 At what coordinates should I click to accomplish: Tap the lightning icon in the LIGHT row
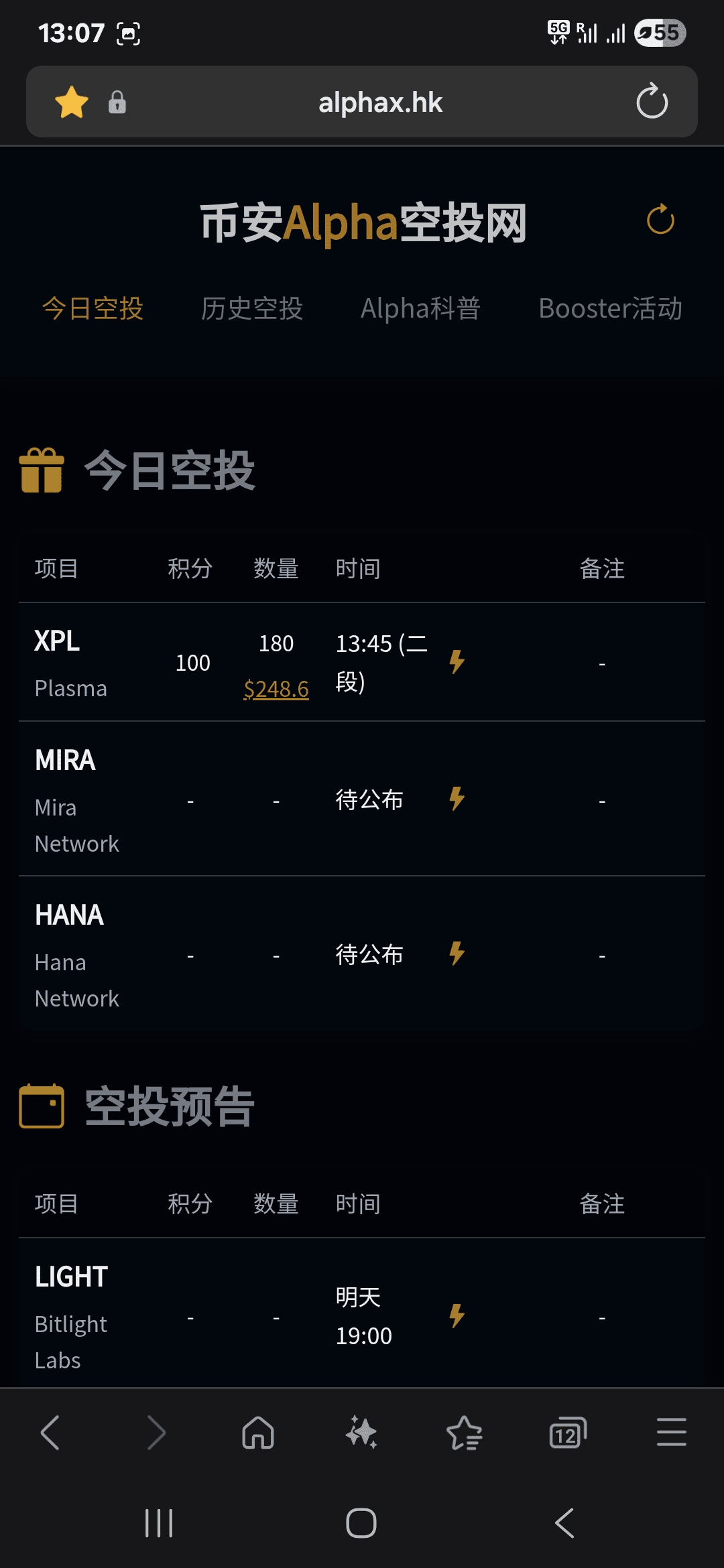coord(457,1316)
